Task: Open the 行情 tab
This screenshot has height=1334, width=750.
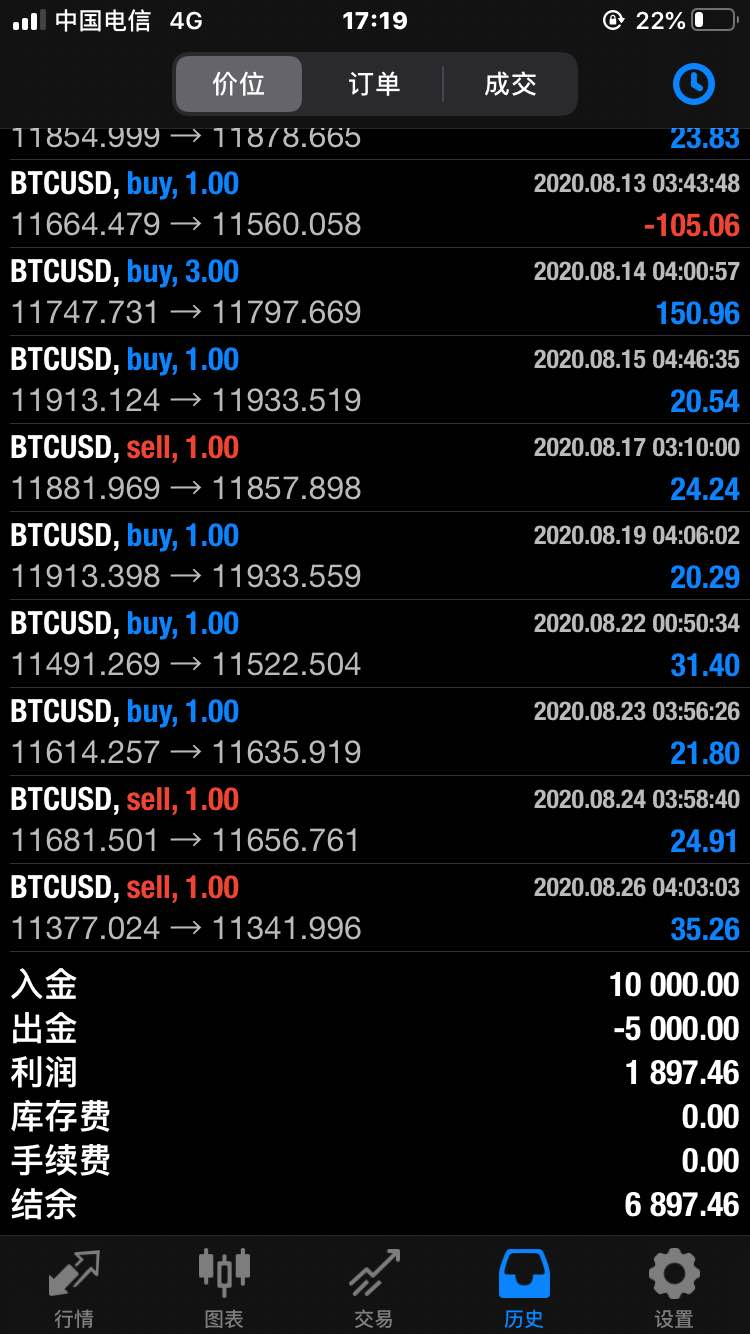Action: pyautogui.click(x=74, y=1287)
